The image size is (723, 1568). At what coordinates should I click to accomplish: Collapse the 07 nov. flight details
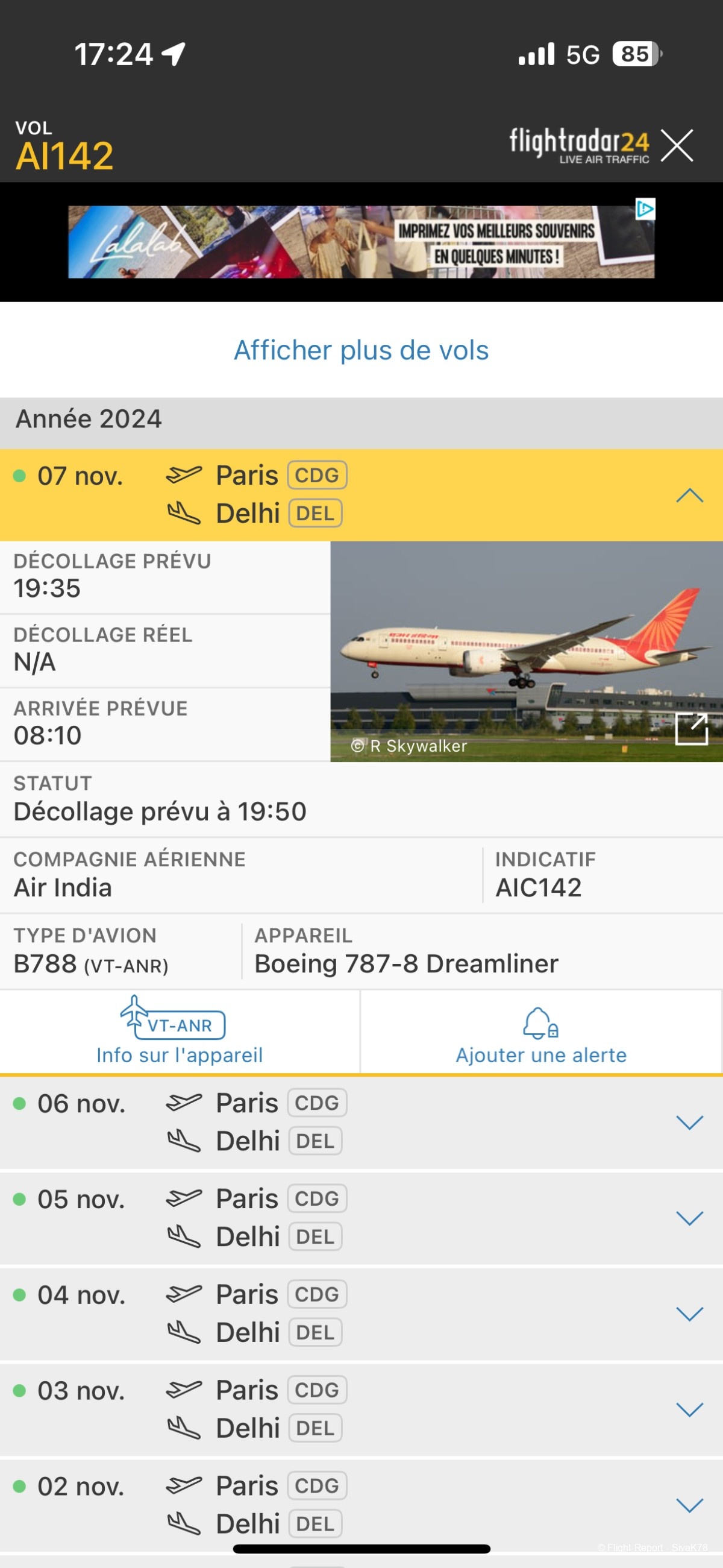coord(689,496)
